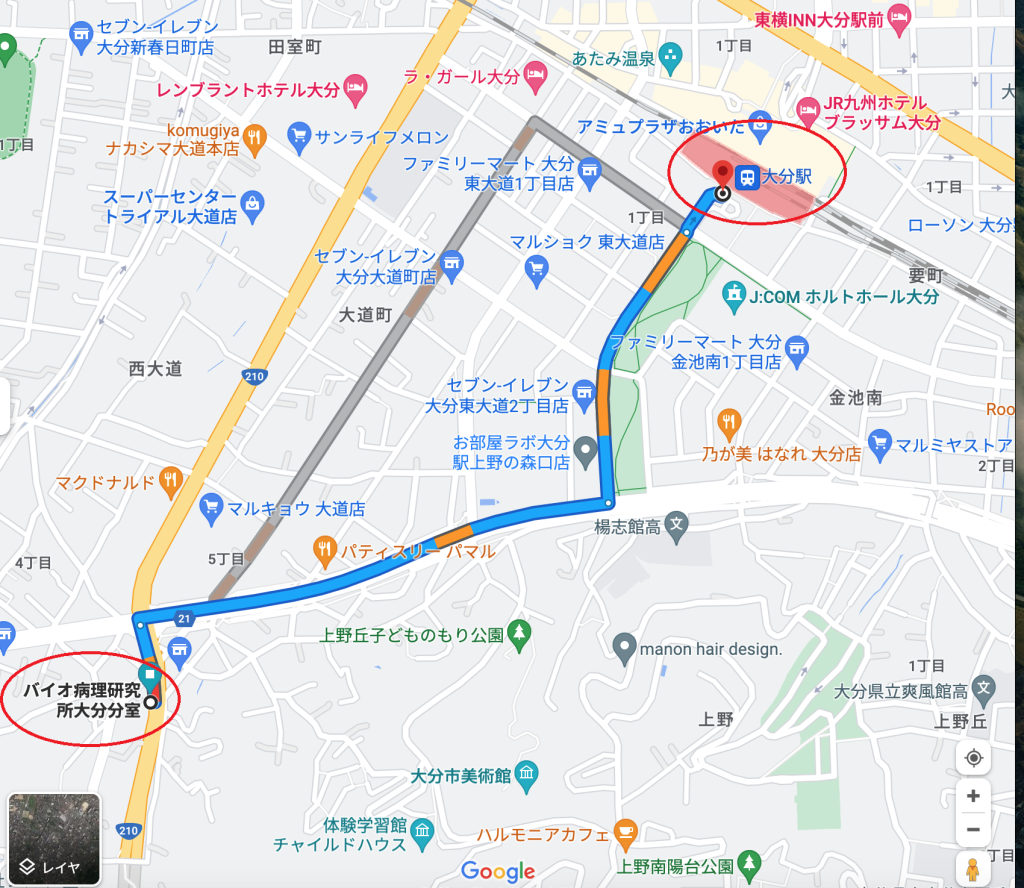Zoom in on the map
The height and width of the screenshot is (888, 1024).
(972, 797)
